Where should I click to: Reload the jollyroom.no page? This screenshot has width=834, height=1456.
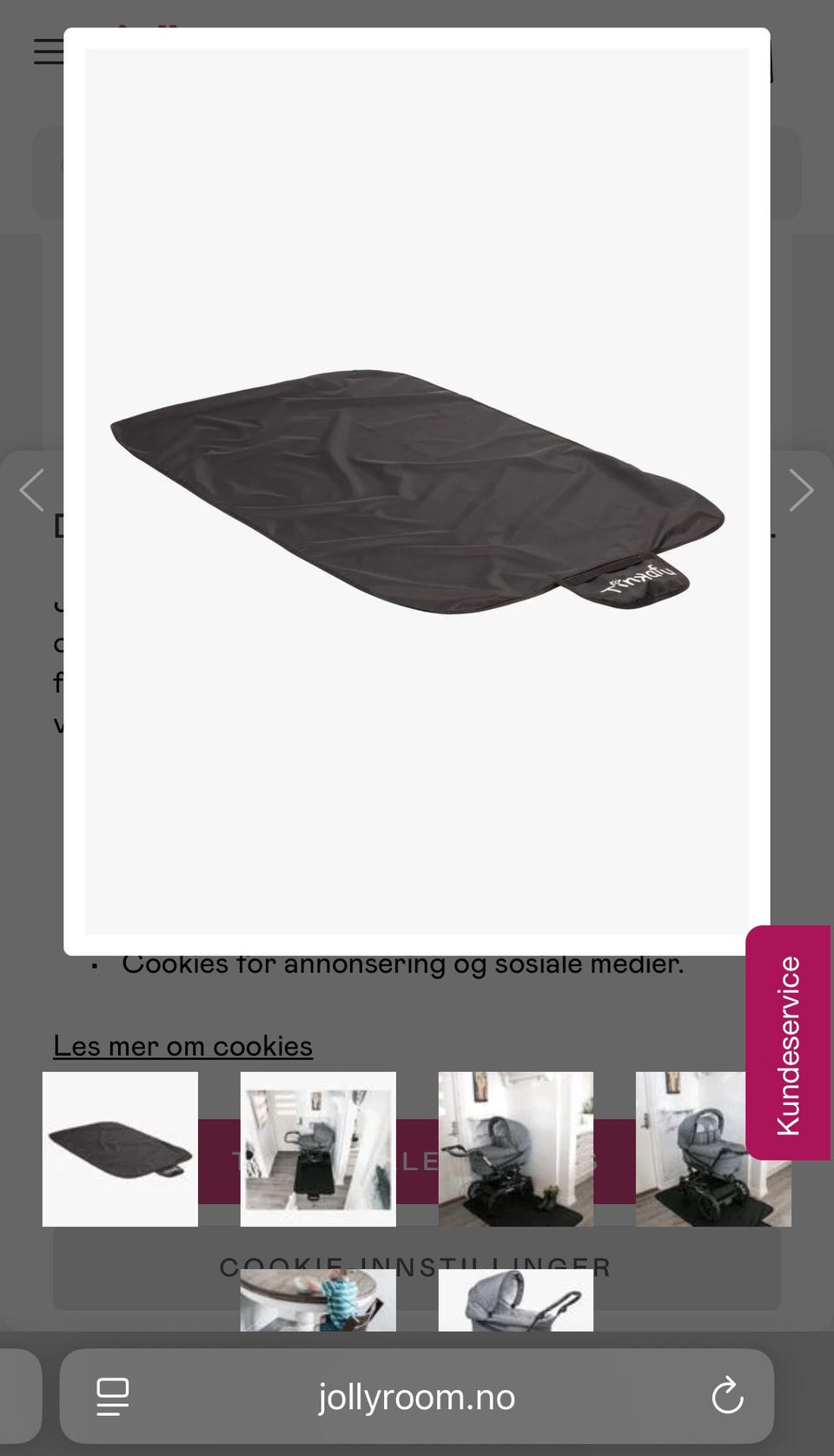coord(727,1397)
